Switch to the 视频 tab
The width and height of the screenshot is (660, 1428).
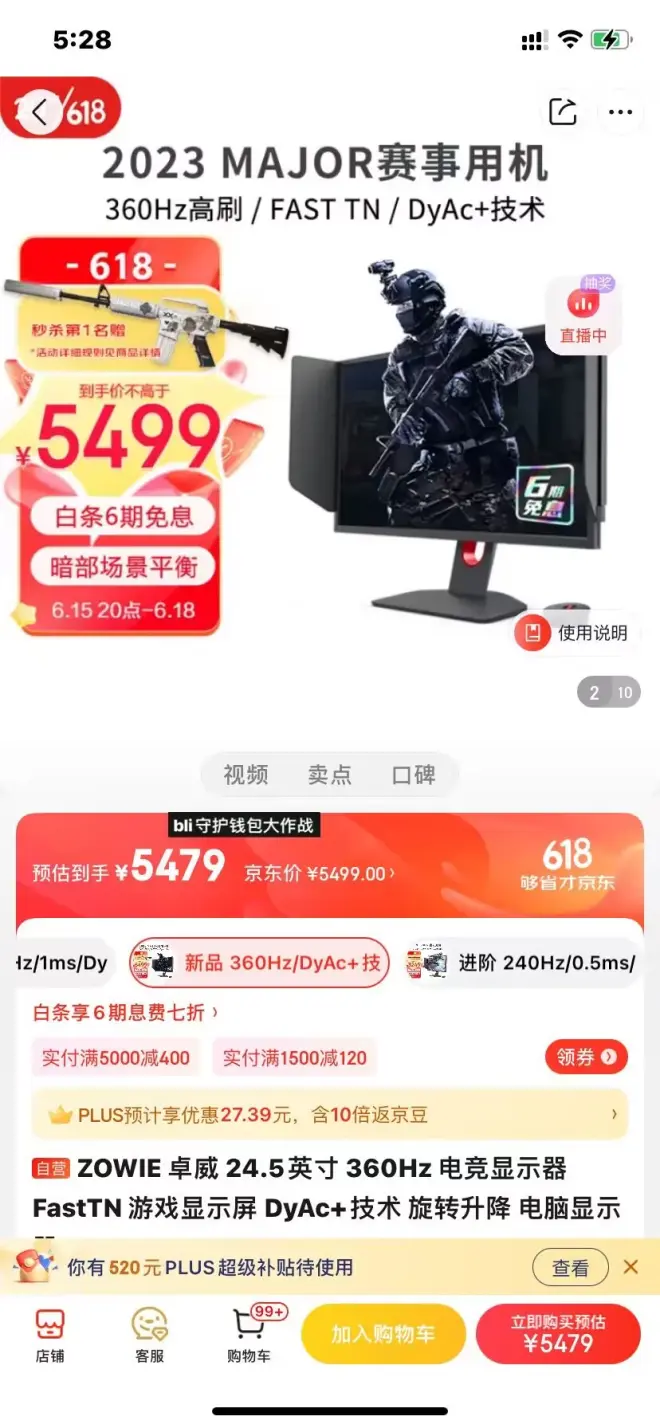coord(246,775)
